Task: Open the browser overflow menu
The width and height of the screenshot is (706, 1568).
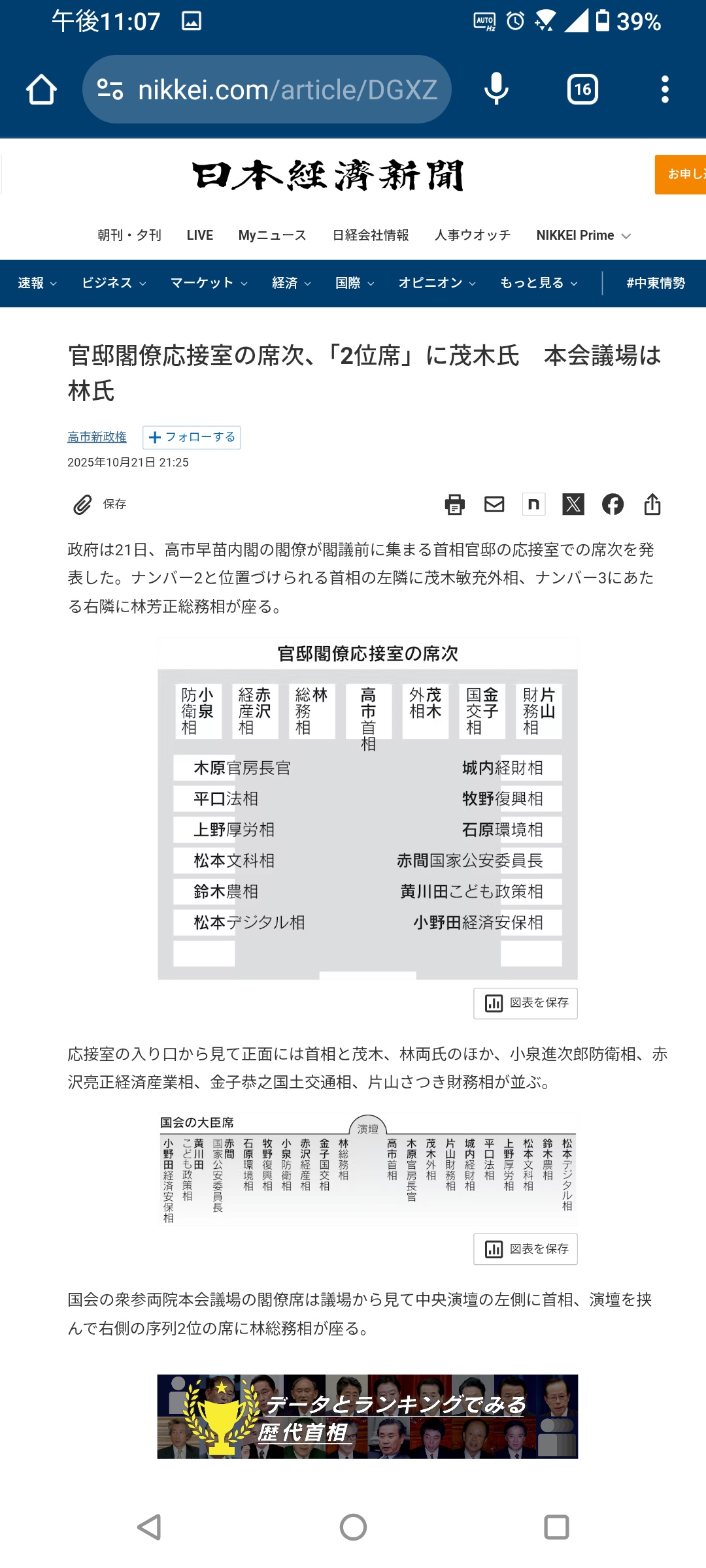Action: [665, 90]
